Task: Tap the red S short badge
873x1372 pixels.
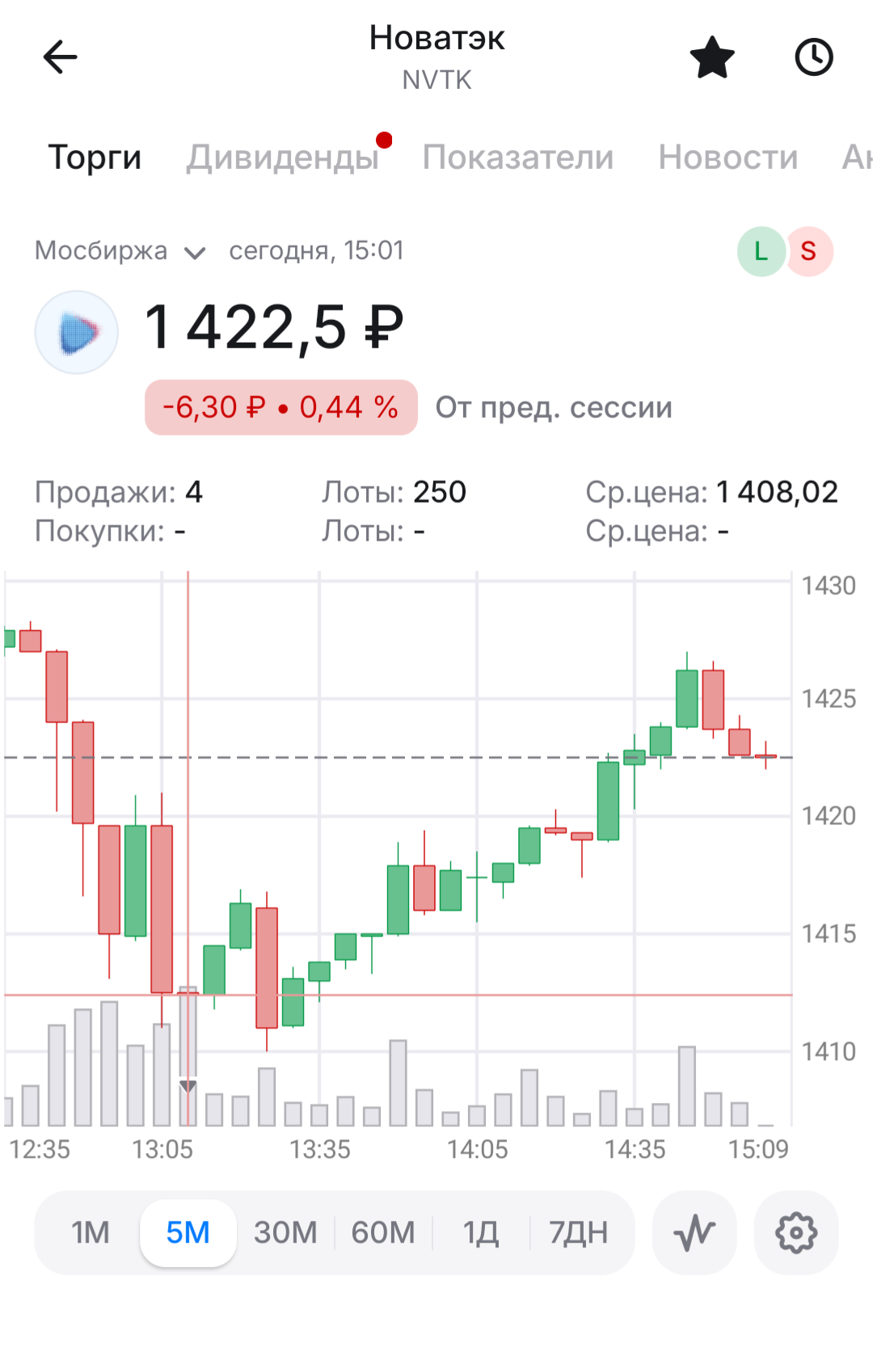Action: tap(808, 251)
